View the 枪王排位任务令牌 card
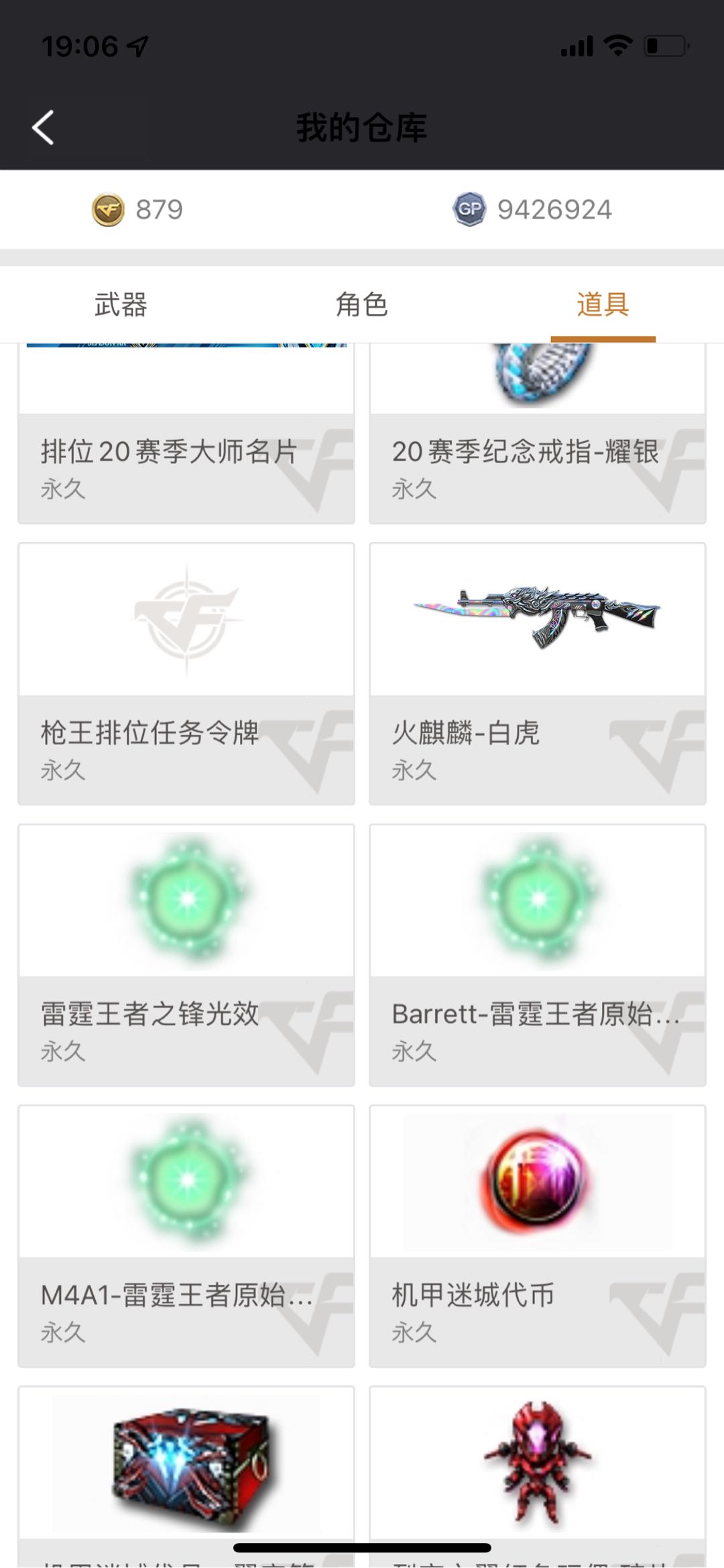Screen dimensions: 724x1568 coord(186,673)
